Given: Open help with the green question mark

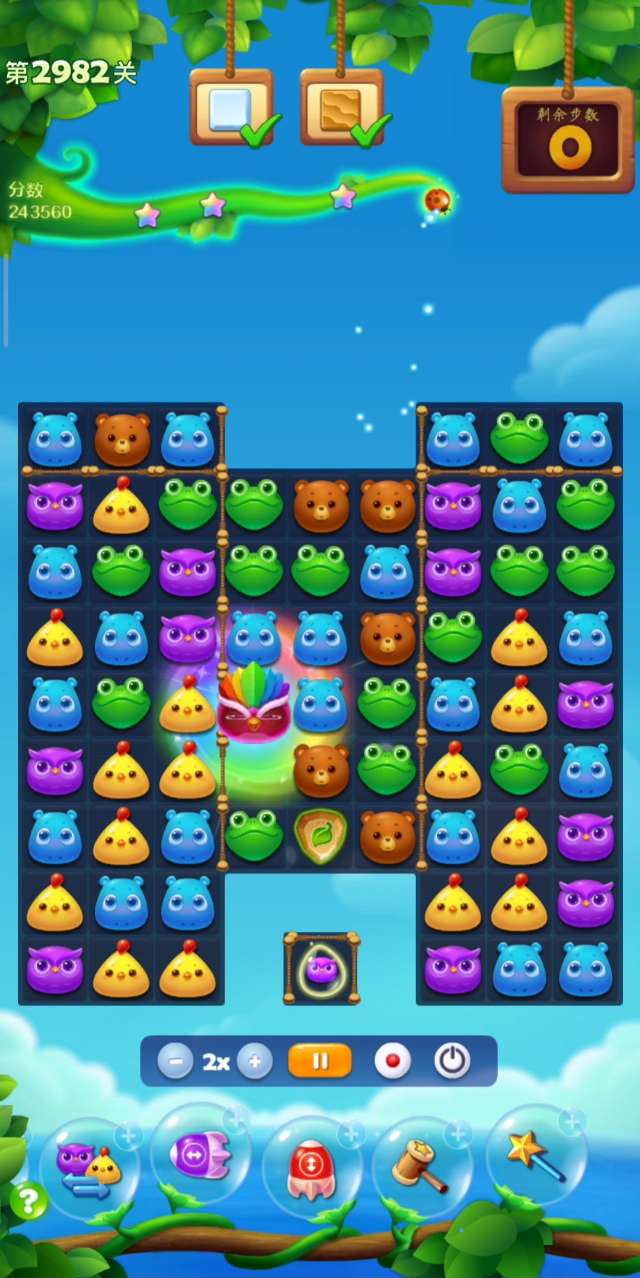Looking at the screenshot, I should (28, 1200).
